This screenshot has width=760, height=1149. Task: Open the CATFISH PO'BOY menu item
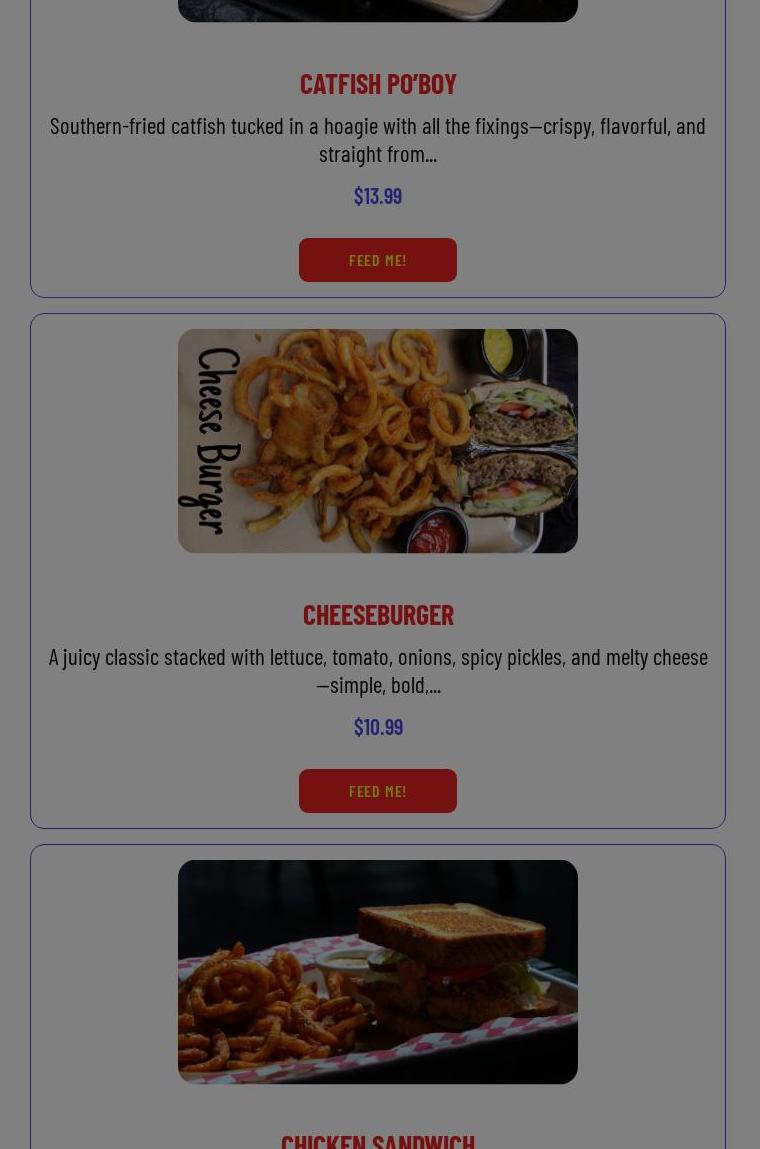click(378, 83)
